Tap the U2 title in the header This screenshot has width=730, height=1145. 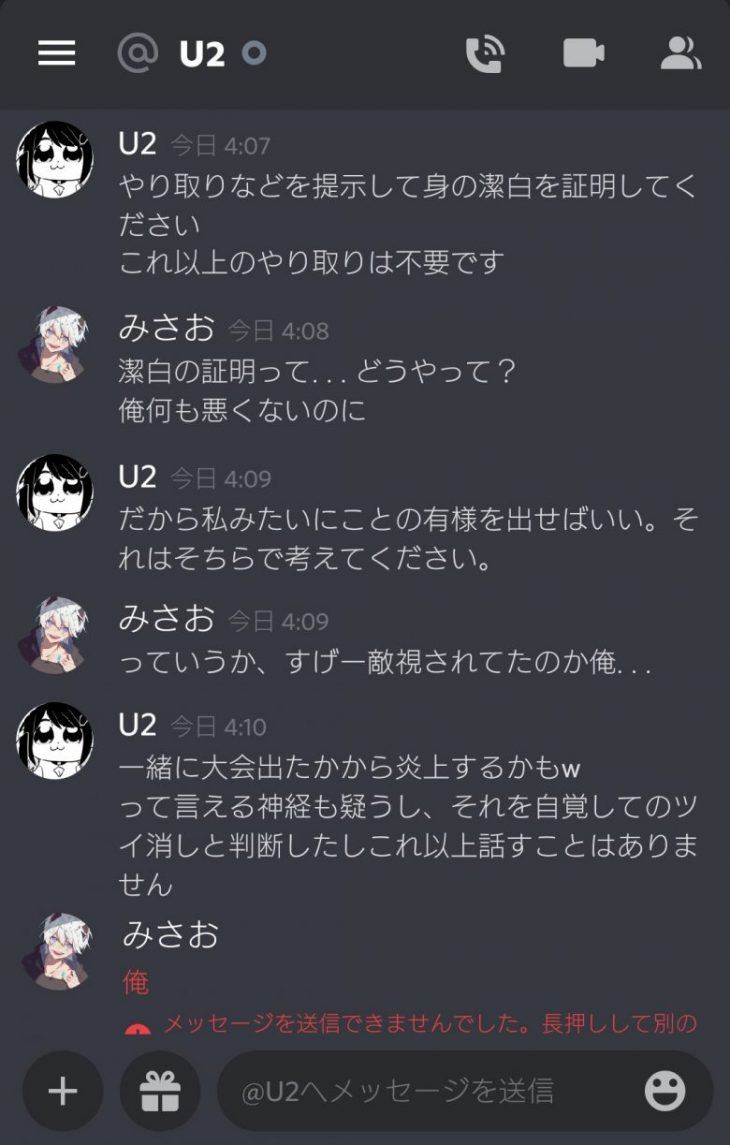[202, 54]
